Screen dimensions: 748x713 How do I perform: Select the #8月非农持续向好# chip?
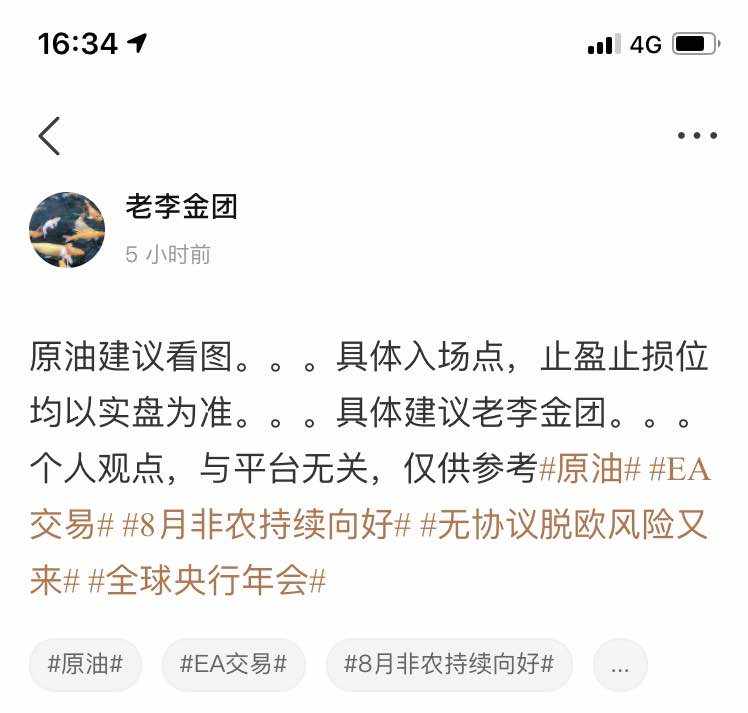pyautogui.click(x=449, y=664)
